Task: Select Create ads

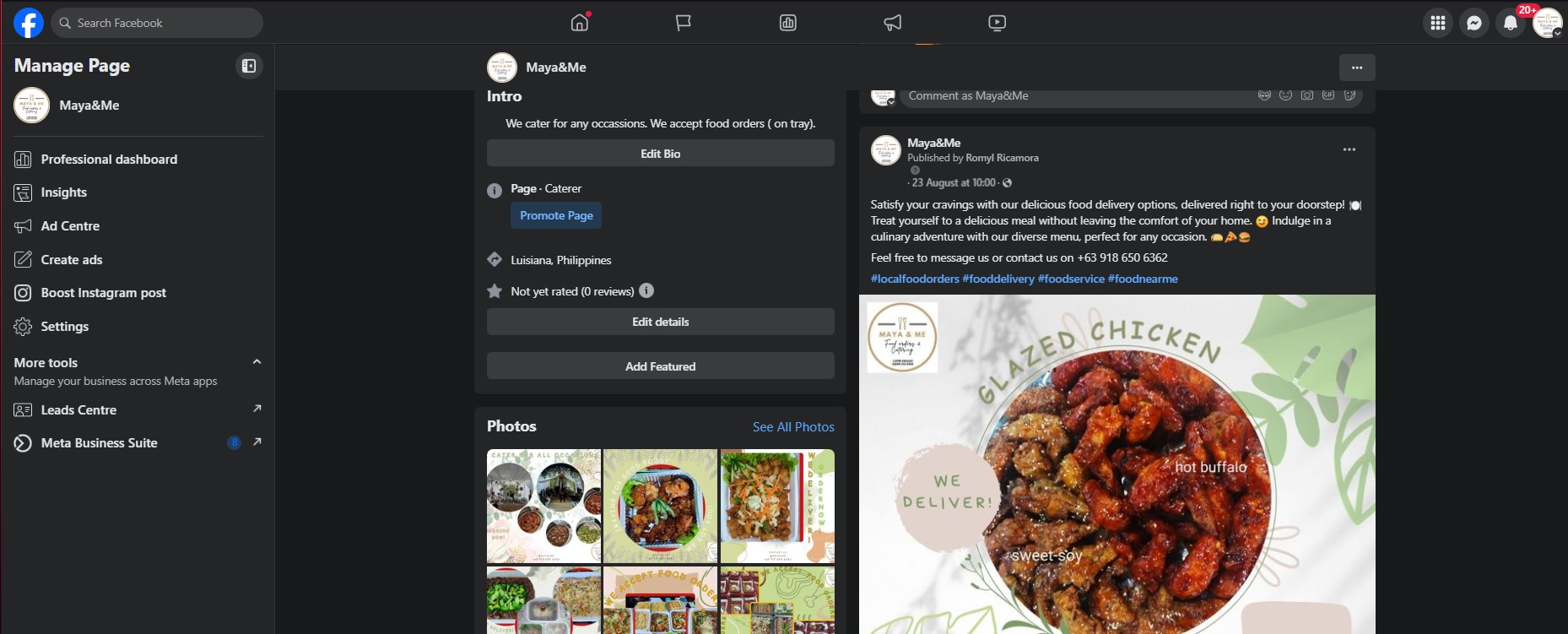Action: [x=72, y=260]
